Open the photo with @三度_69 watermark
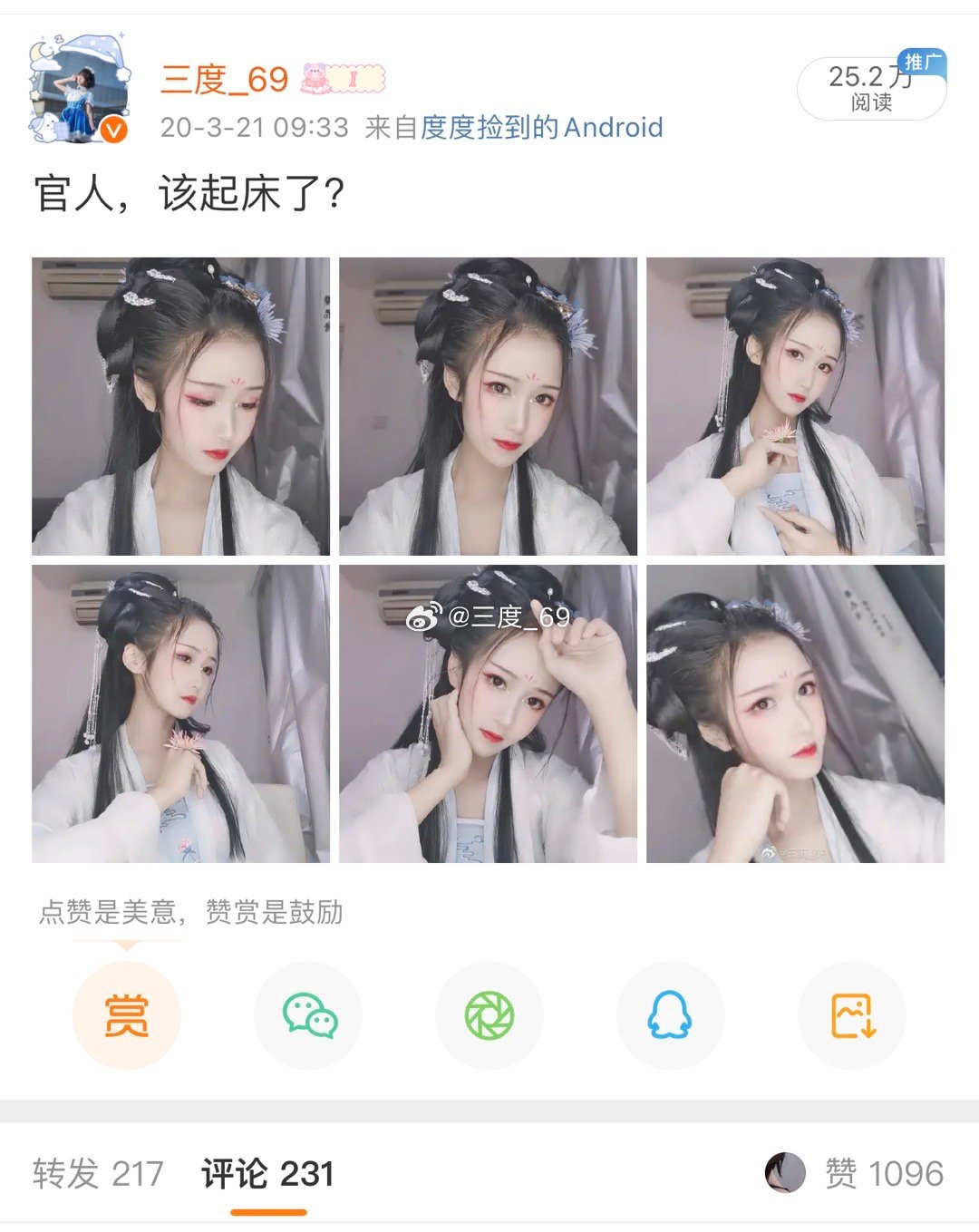Screen dimensions: 979x1232 (x=488, y=713)
